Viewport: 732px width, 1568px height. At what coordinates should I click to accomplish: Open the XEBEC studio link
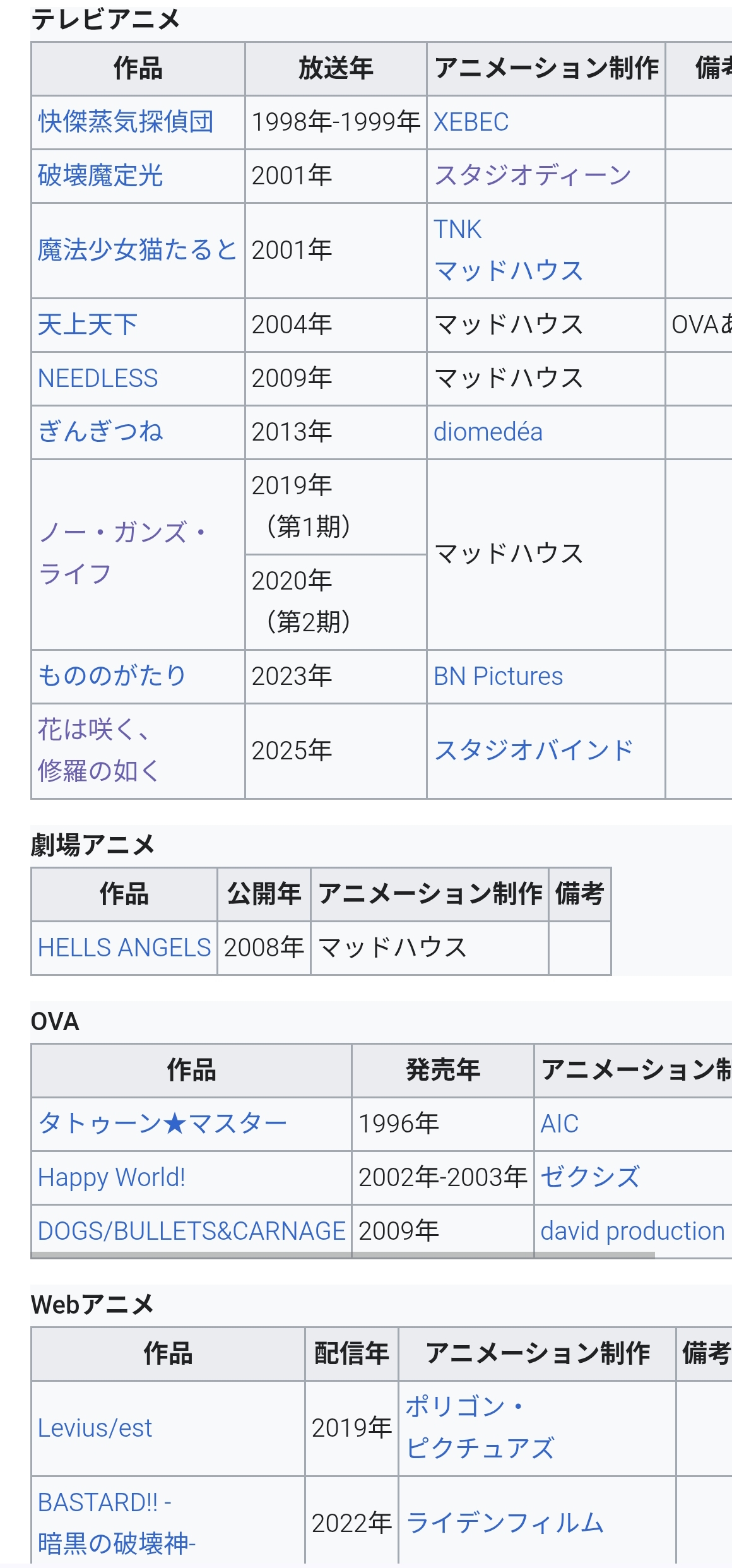coord(471,122)
